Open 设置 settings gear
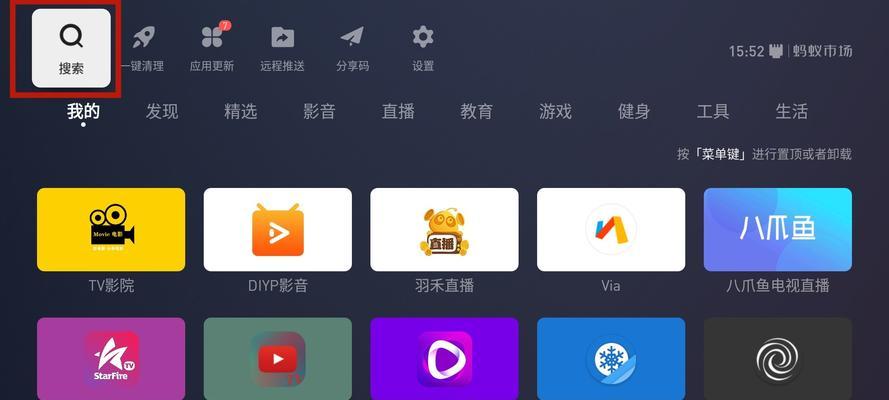 pos(423,47)
